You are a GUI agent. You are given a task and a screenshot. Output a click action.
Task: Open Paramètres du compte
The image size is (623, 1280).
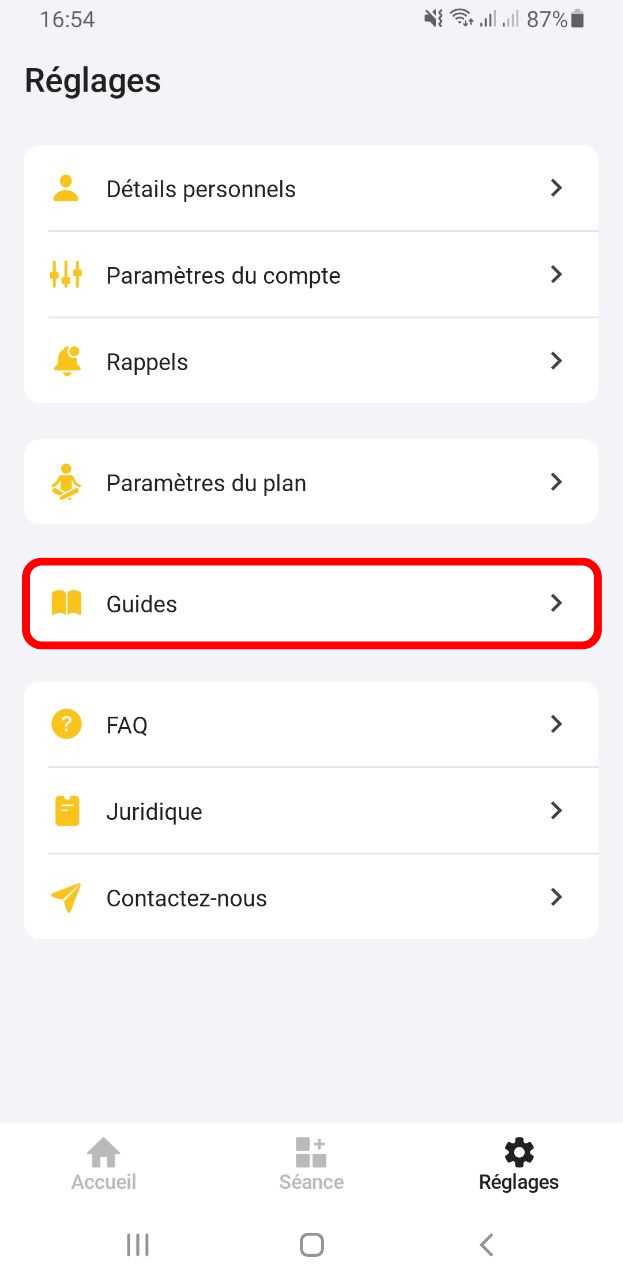(311, 275)
